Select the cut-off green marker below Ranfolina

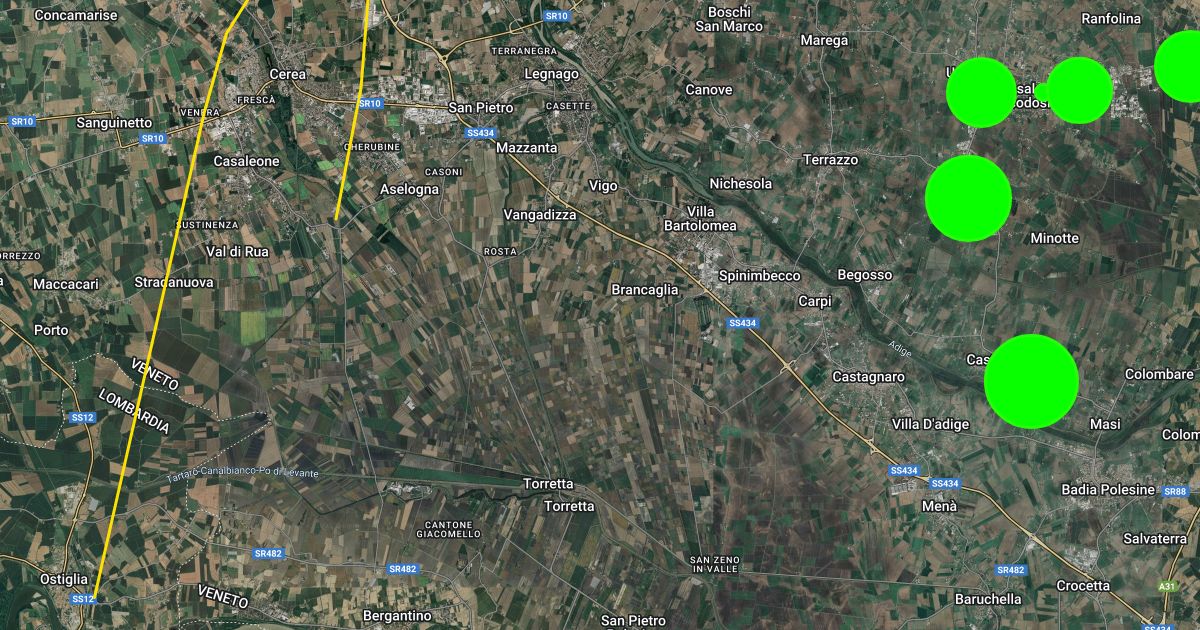point(1178,66)
